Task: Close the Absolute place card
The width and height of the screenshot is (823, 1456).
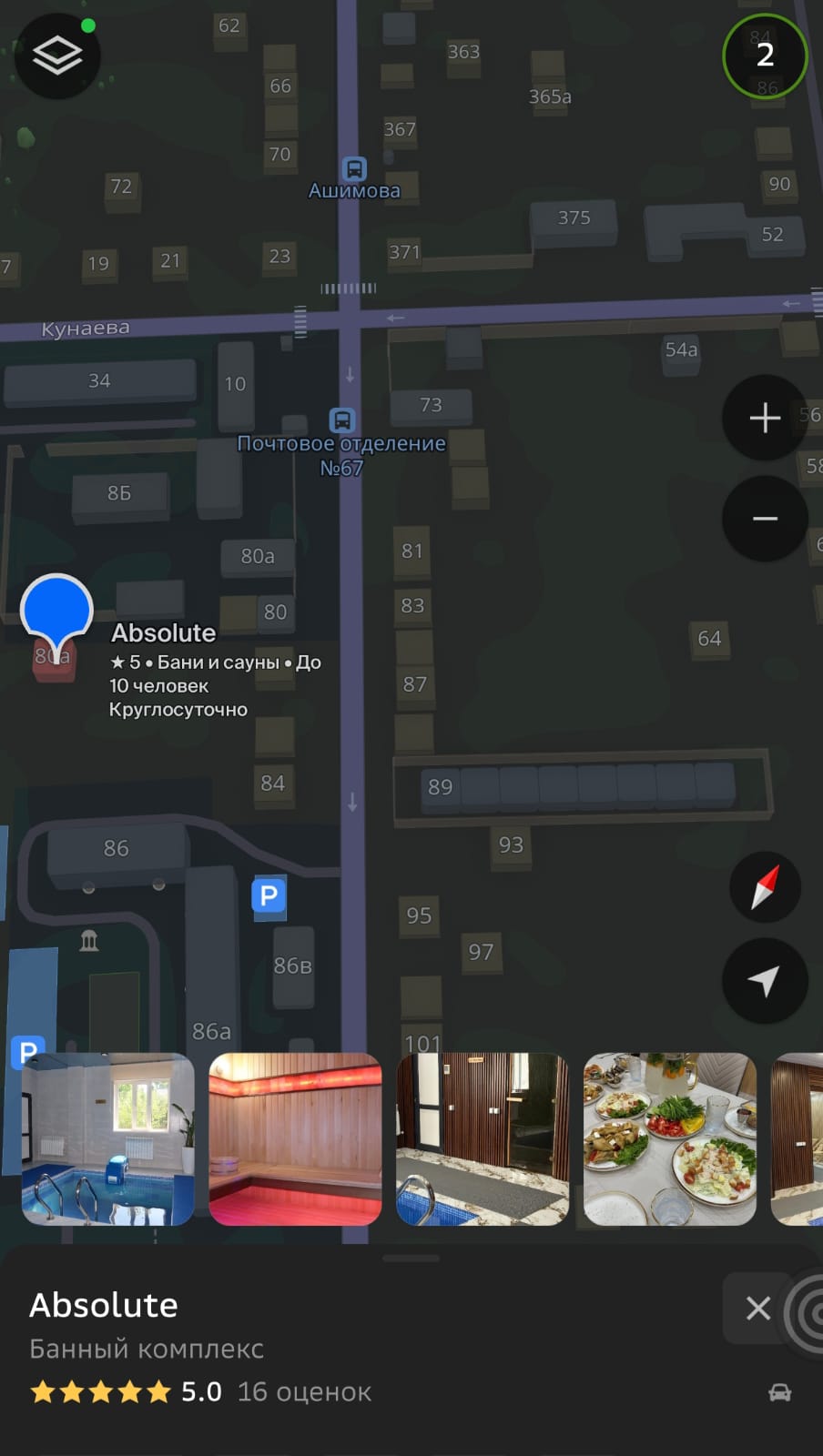Action: pos(757,1309)
